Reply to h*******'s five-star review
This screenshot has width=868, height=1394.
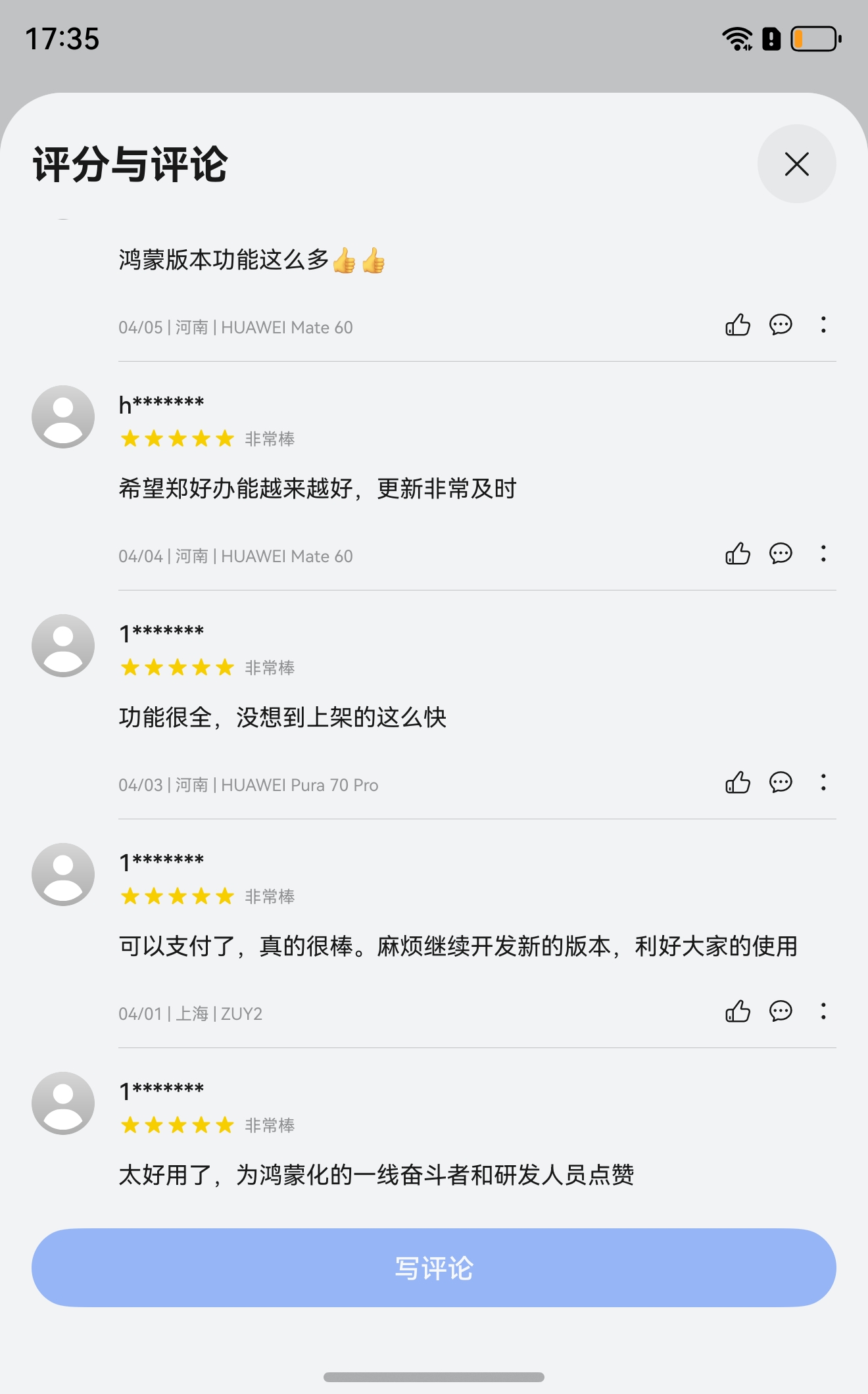781,554
